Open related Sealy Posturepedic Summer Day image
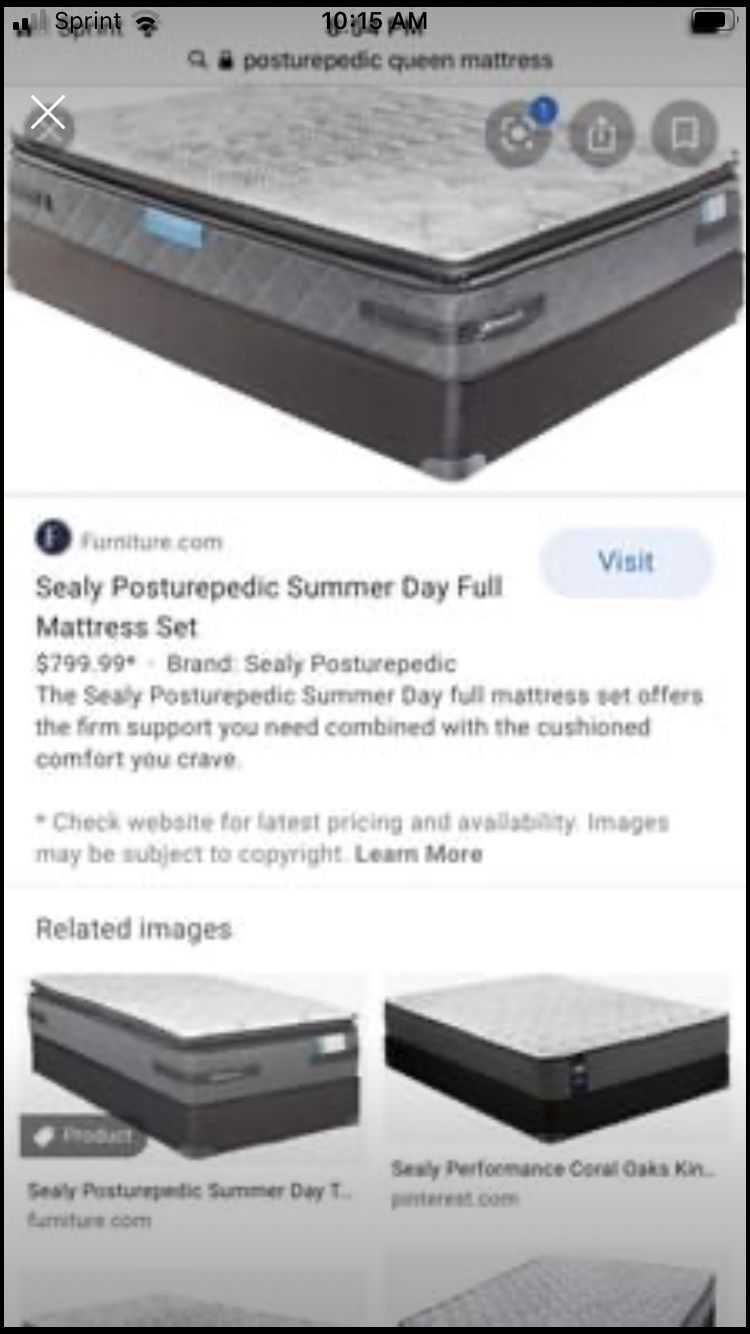This screenshot has height=1334, width=750. point(193,1066)
